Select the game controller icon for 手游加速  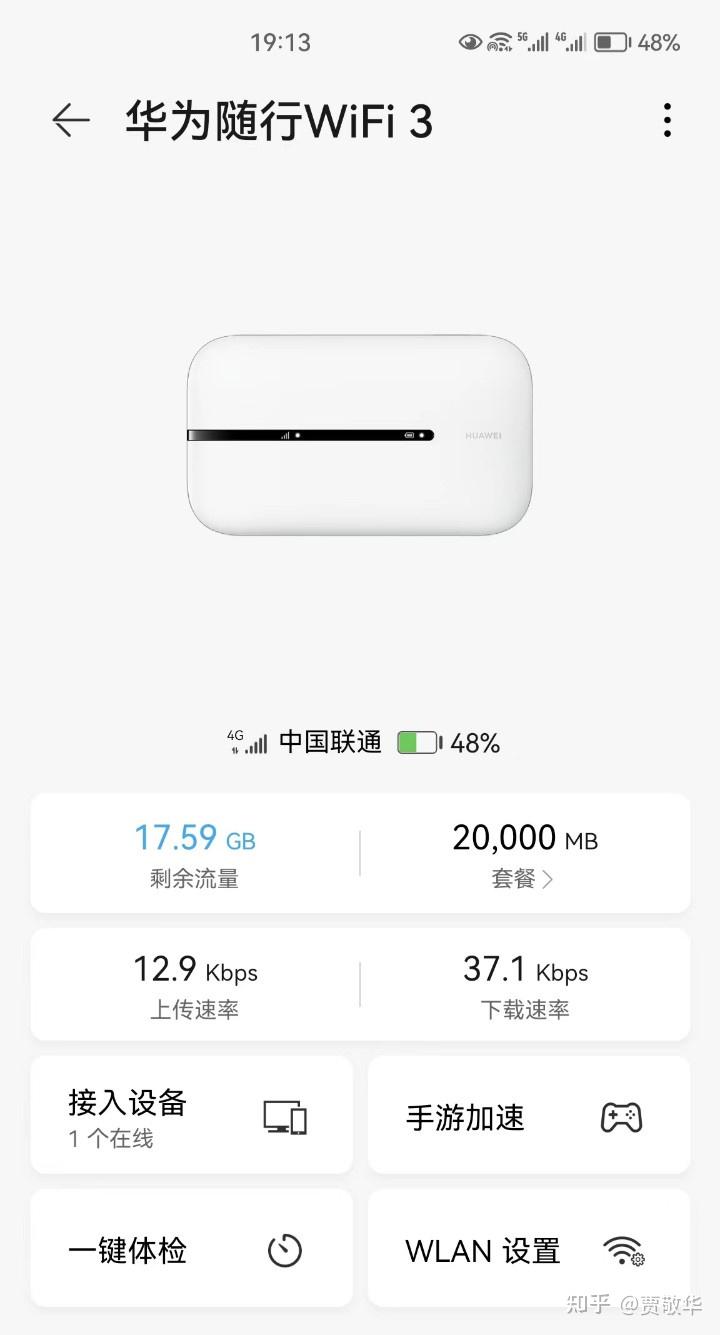(x=622, y=1115)
